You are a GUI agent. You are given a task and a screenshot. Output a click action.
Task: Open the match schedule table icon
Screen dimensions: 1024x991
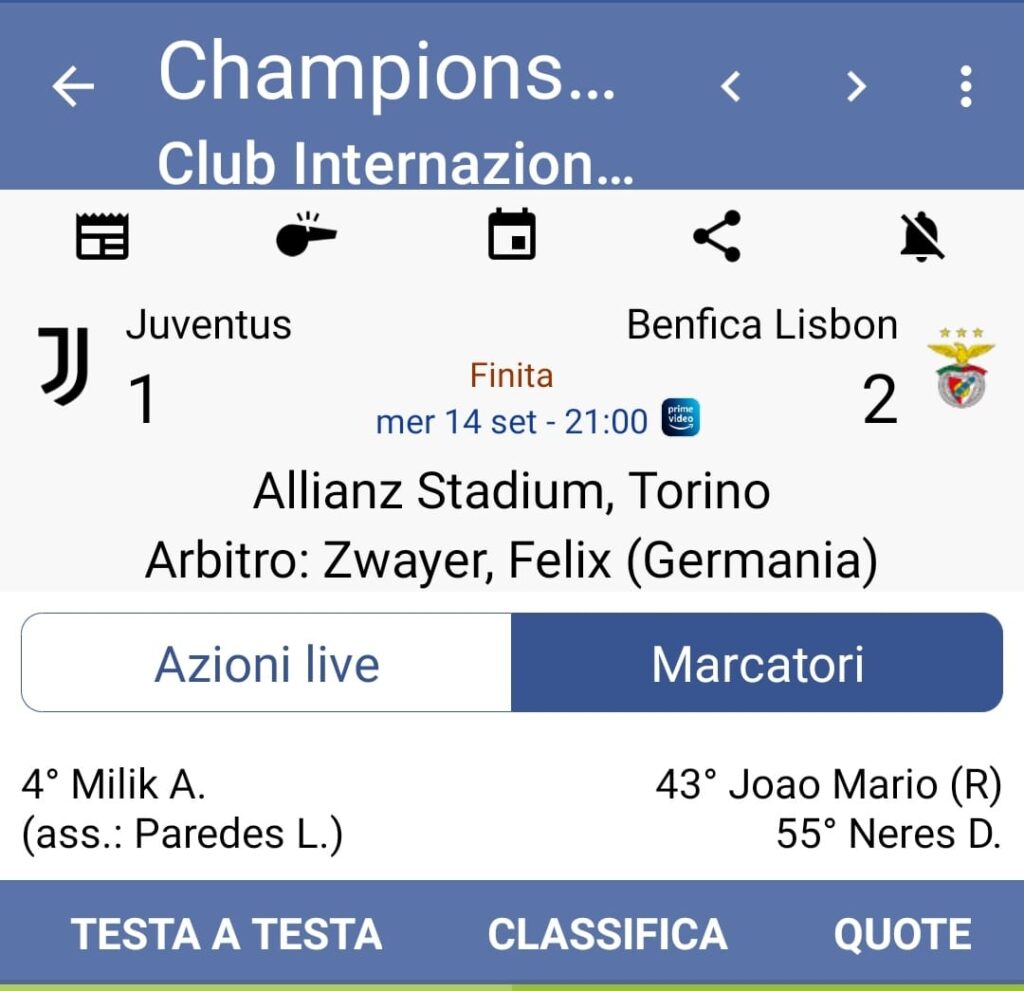(102, 237)
